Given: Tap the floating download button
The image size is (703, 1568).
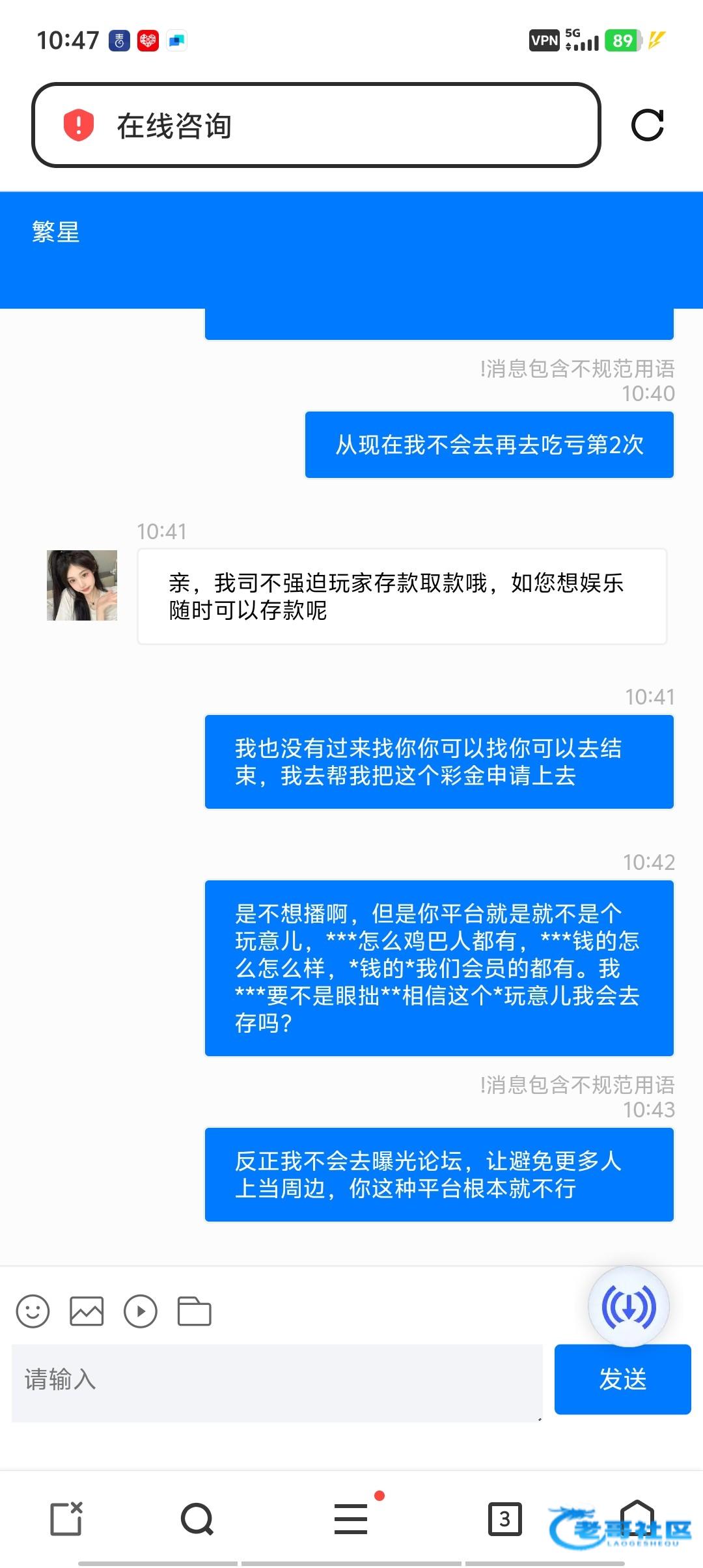Looking at the screenshot, I should (x=628, y=1306).
